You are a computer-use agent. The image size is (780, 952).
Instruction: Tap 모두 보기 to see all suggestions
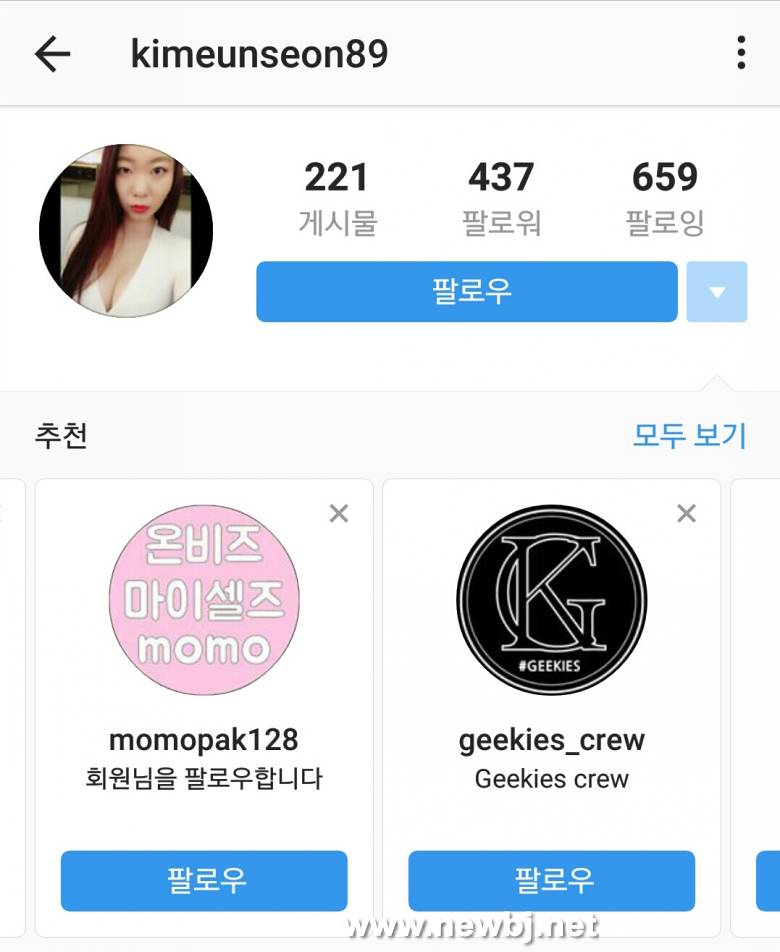click(689, 436)
